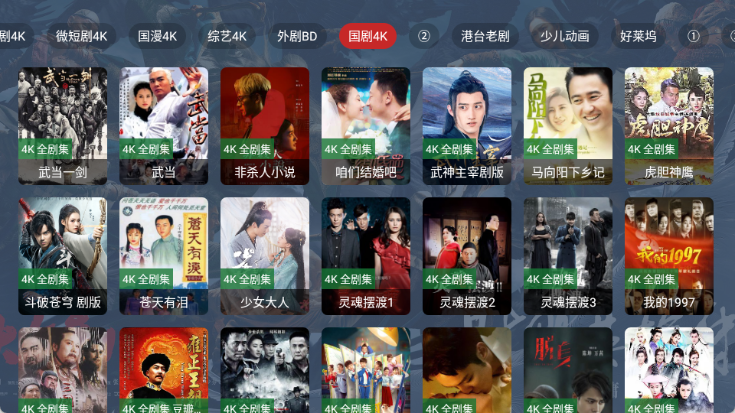Switch to the 好莱坞 tab

point(638,36)
